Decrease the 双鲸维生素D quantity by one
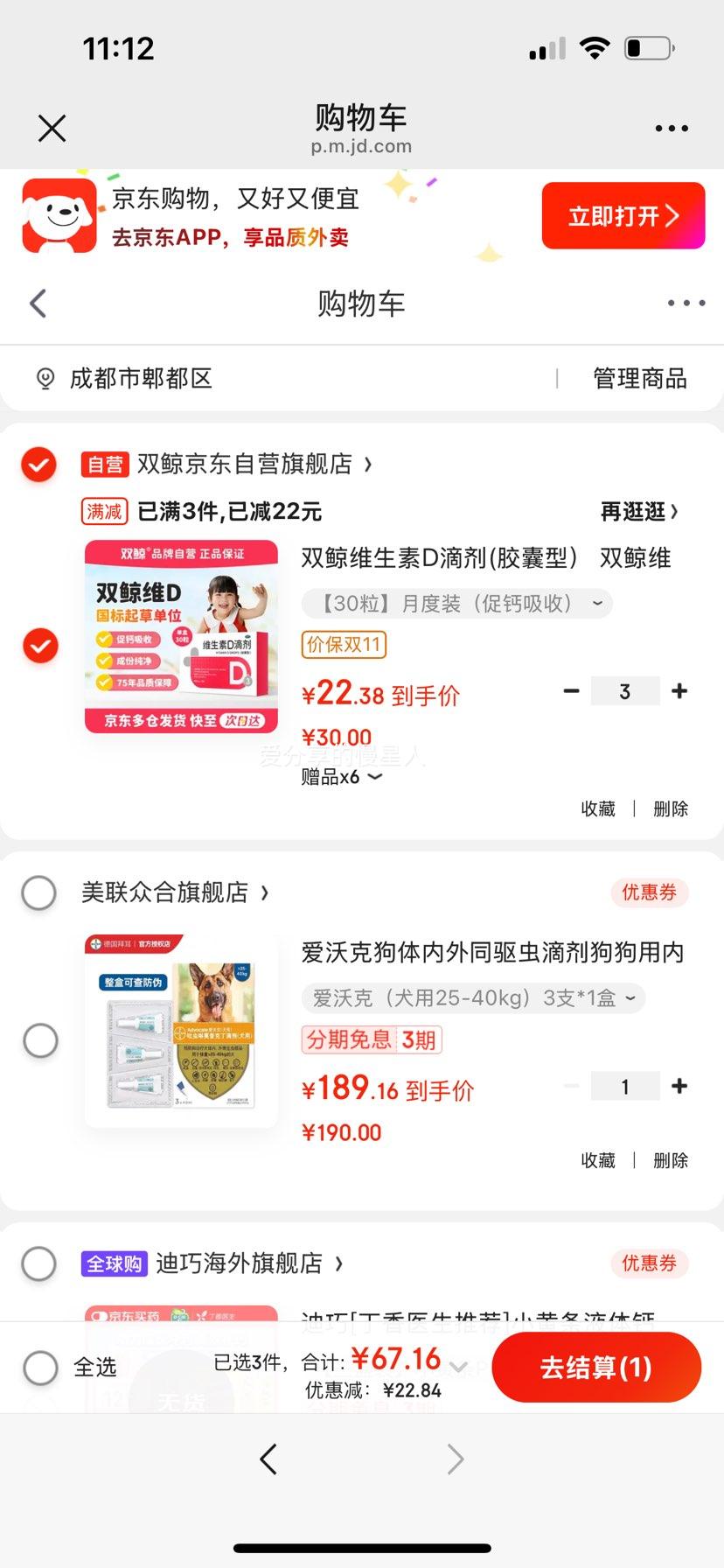This screenshot has height=1568, width=724. tap(572, 691)
